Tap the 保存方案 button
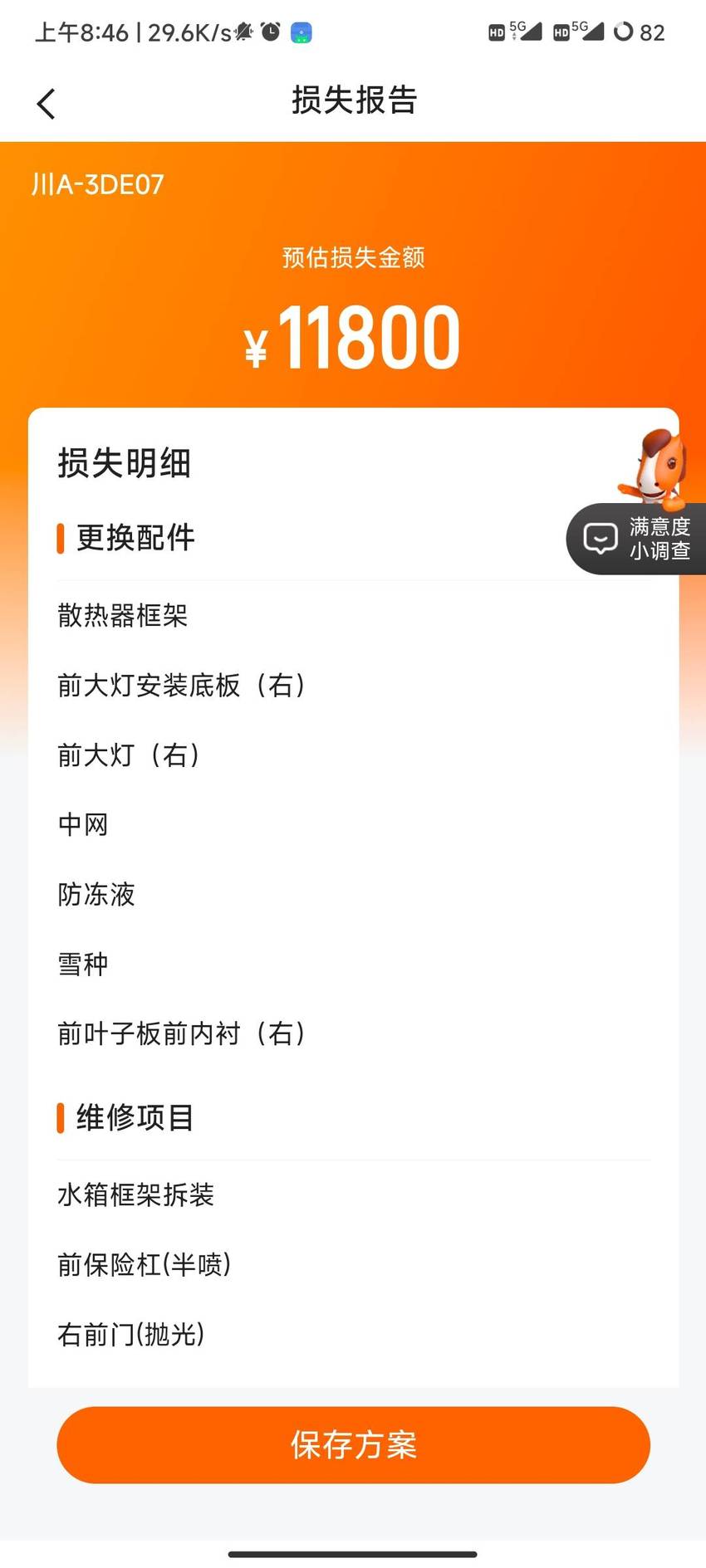706x1568 pixels. click(353, 1444)
